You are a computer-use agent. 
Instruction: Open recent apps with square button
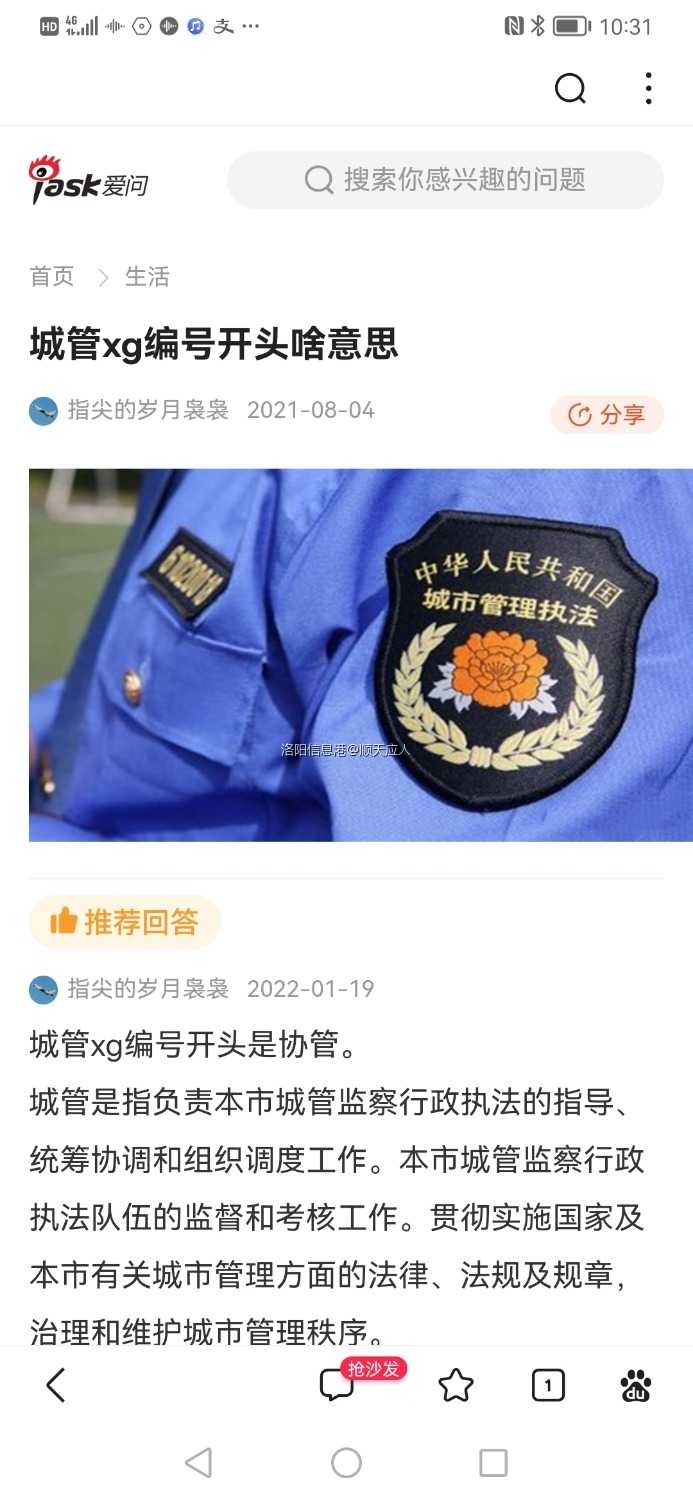(493, 1463)
